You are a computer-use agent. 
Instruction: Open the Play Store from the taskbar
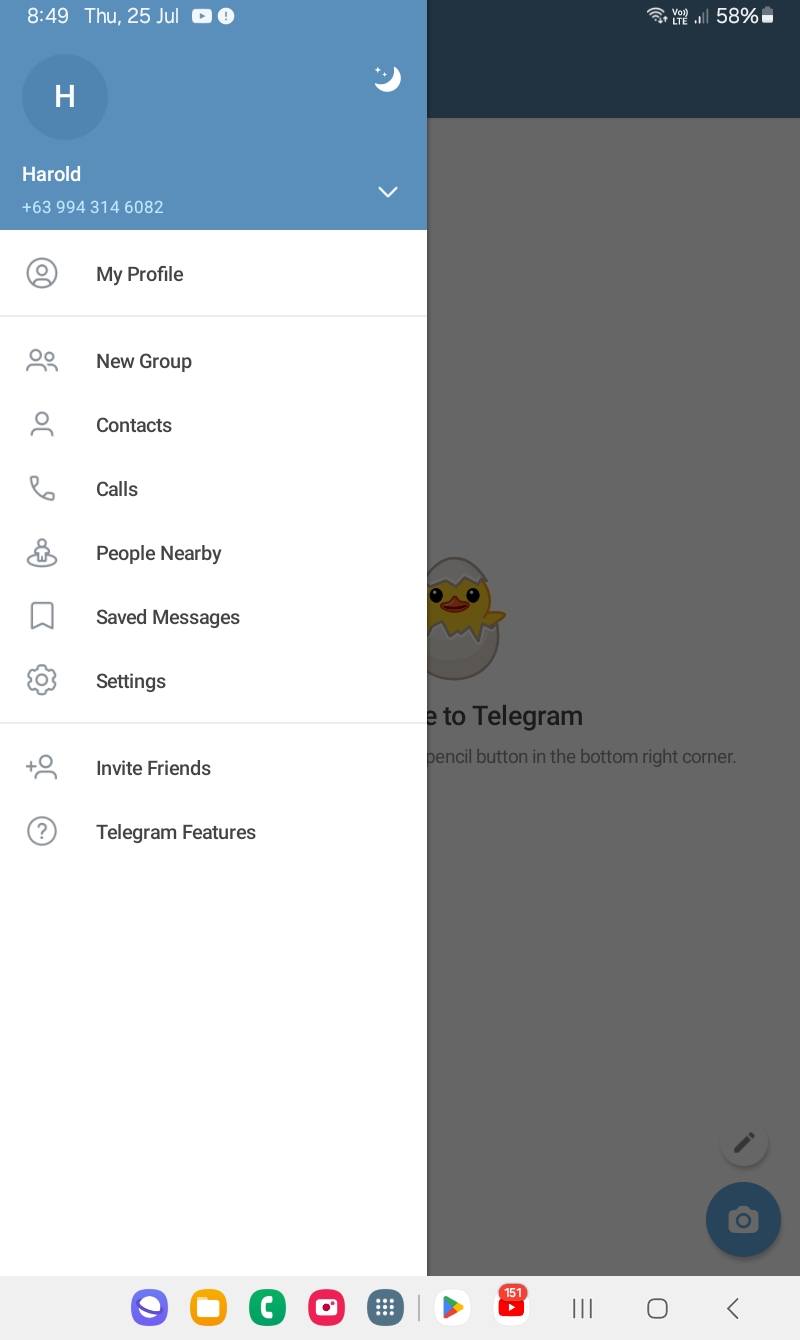pyautogui.click(x=453, y=1307)
